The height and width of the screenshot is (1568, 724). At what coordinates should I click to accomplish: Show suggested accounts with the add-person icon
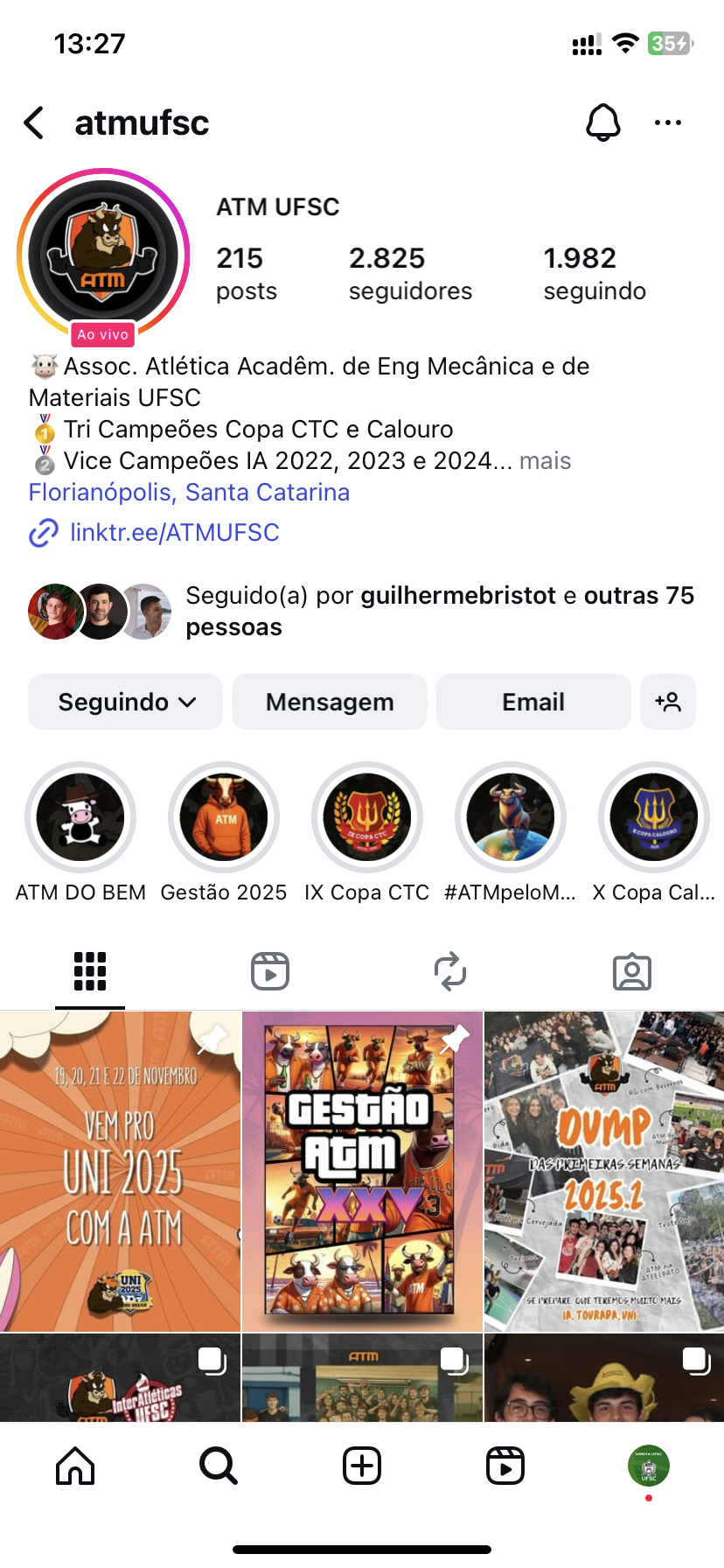(668, 702)
